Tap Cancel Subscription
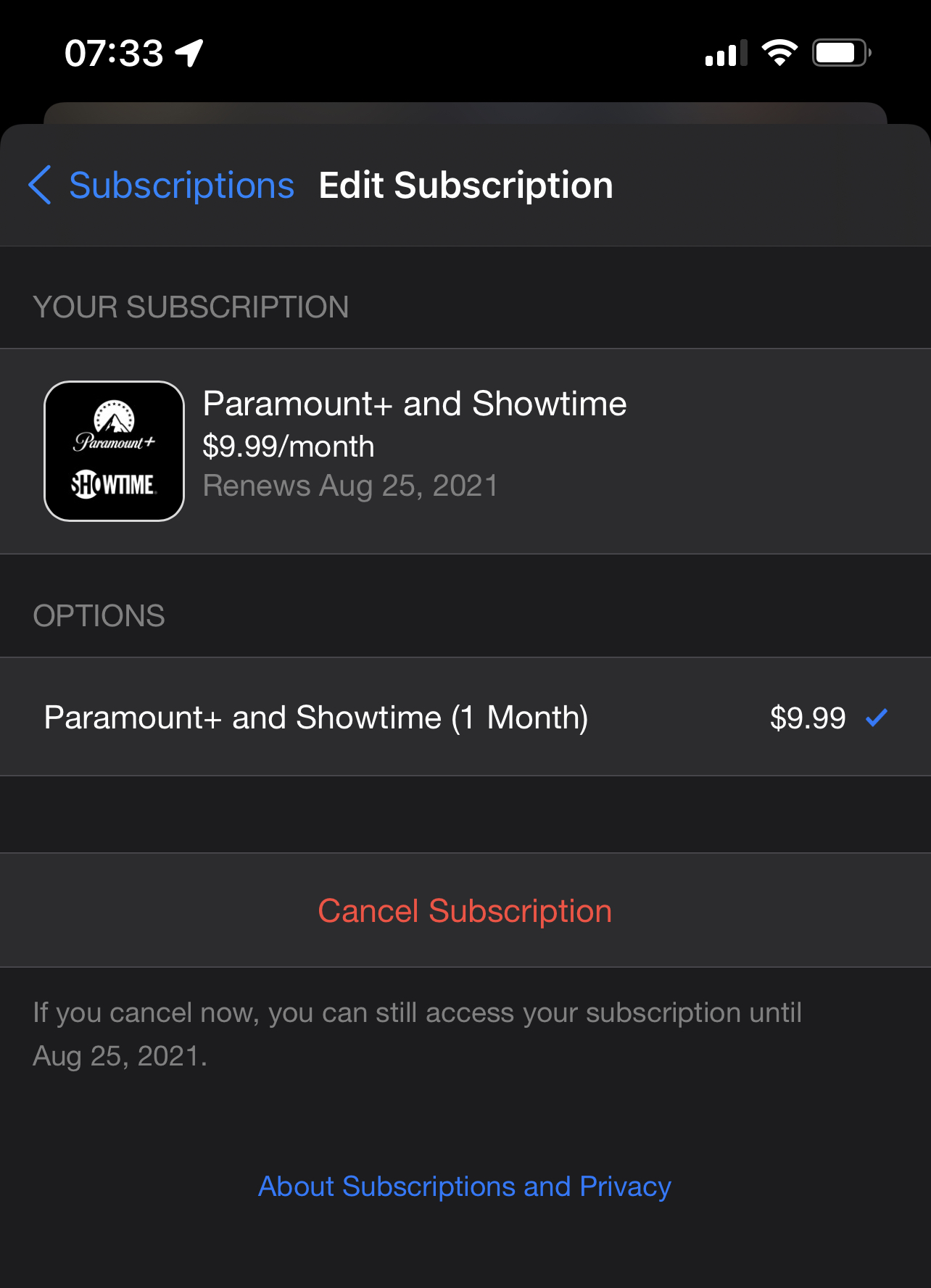 coord(465,911)
